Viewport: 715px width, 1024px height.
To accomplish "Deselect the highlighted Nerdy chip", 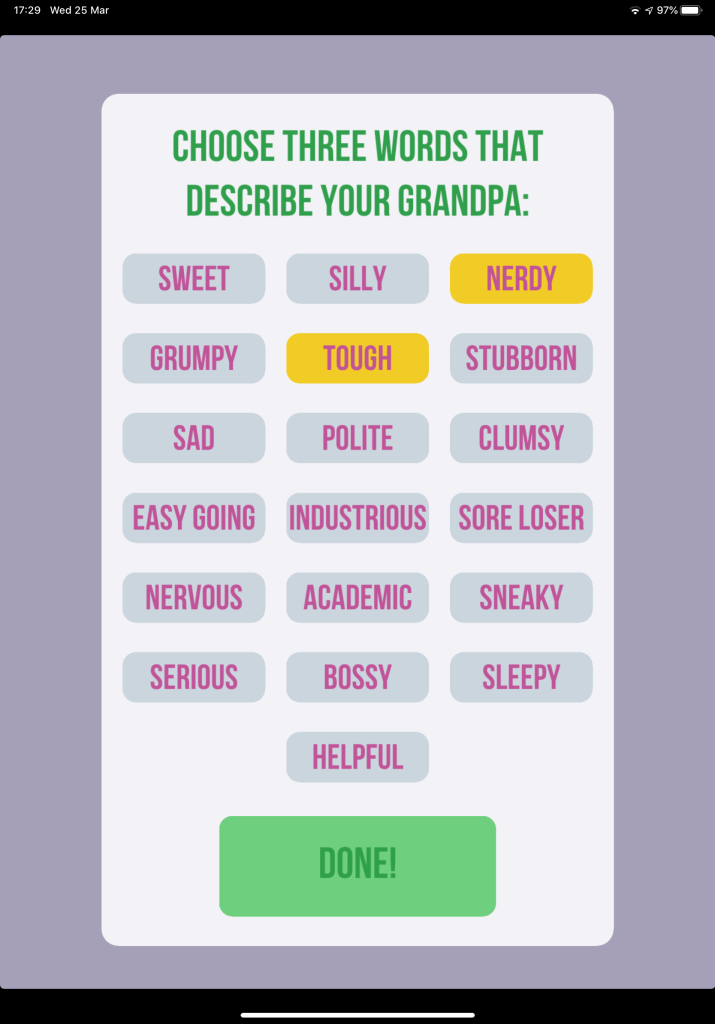I will tap(521, 278).
